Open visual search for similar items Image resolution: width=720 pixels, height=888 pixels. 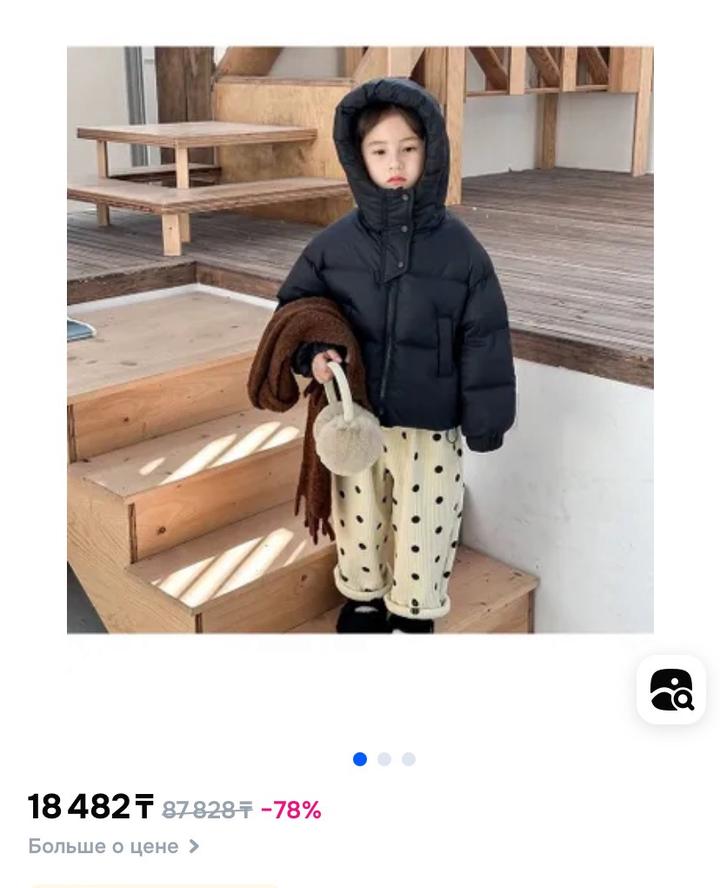pyautogui.click(x=671, y=689)
